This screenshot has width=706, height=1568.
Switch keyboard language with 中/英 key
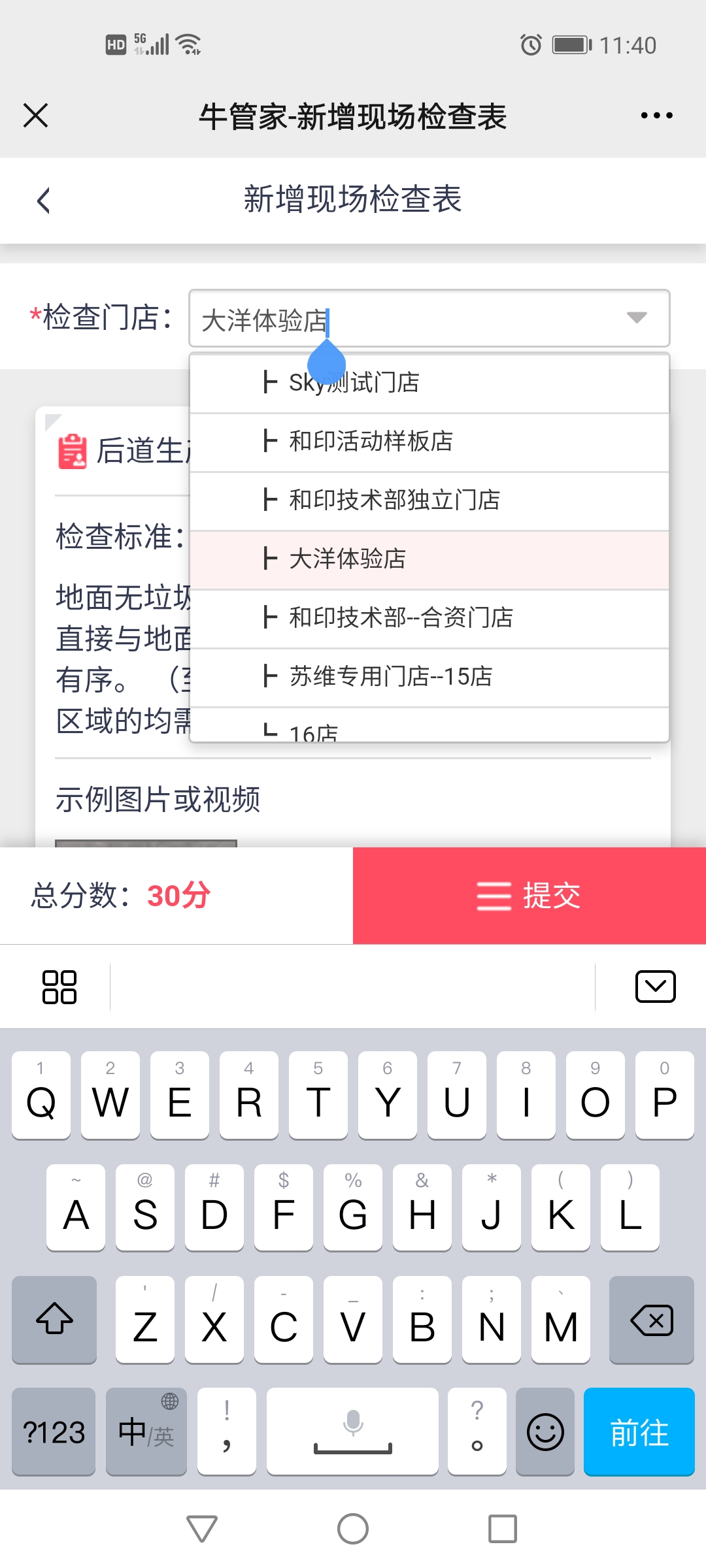coord(146,1432)
